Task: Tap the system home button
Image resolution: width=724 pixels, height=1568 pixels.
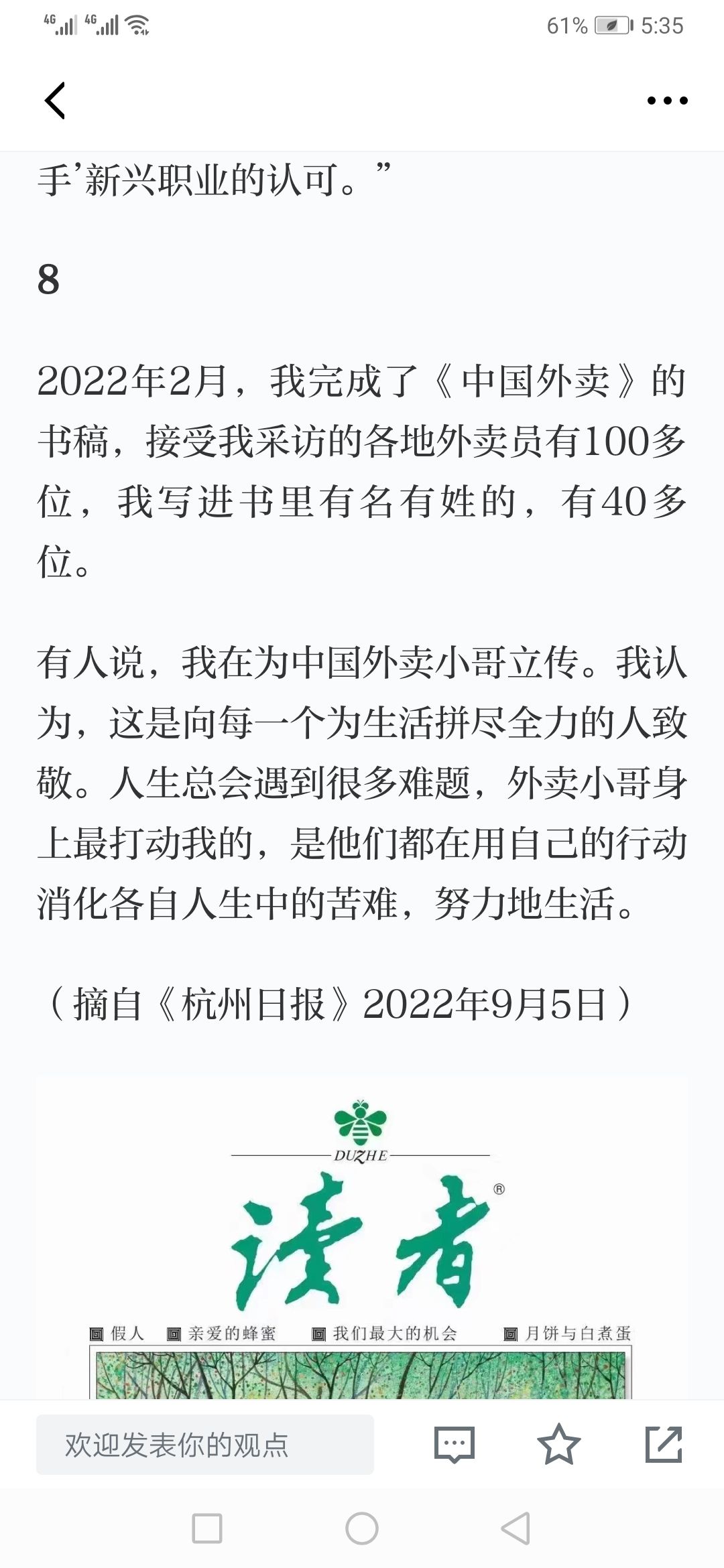Action: (362, 1528)
